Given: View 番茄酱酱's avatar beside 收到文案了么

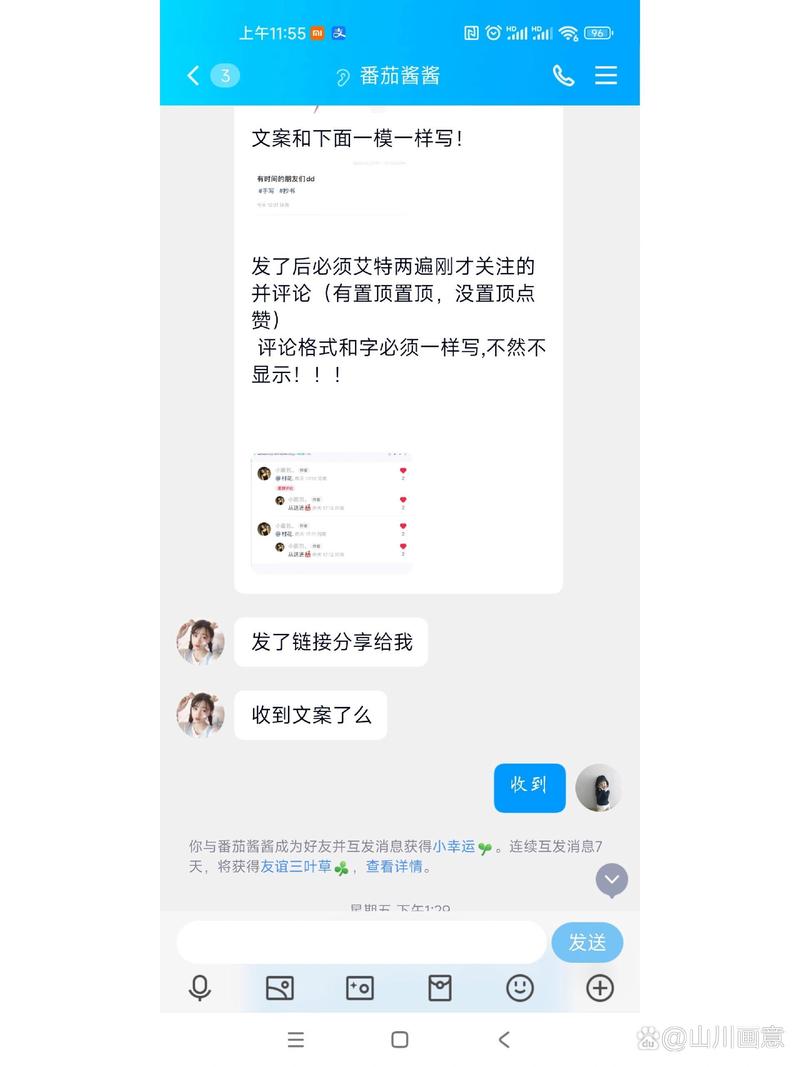Looking at the screenshot, I should 200,715.
